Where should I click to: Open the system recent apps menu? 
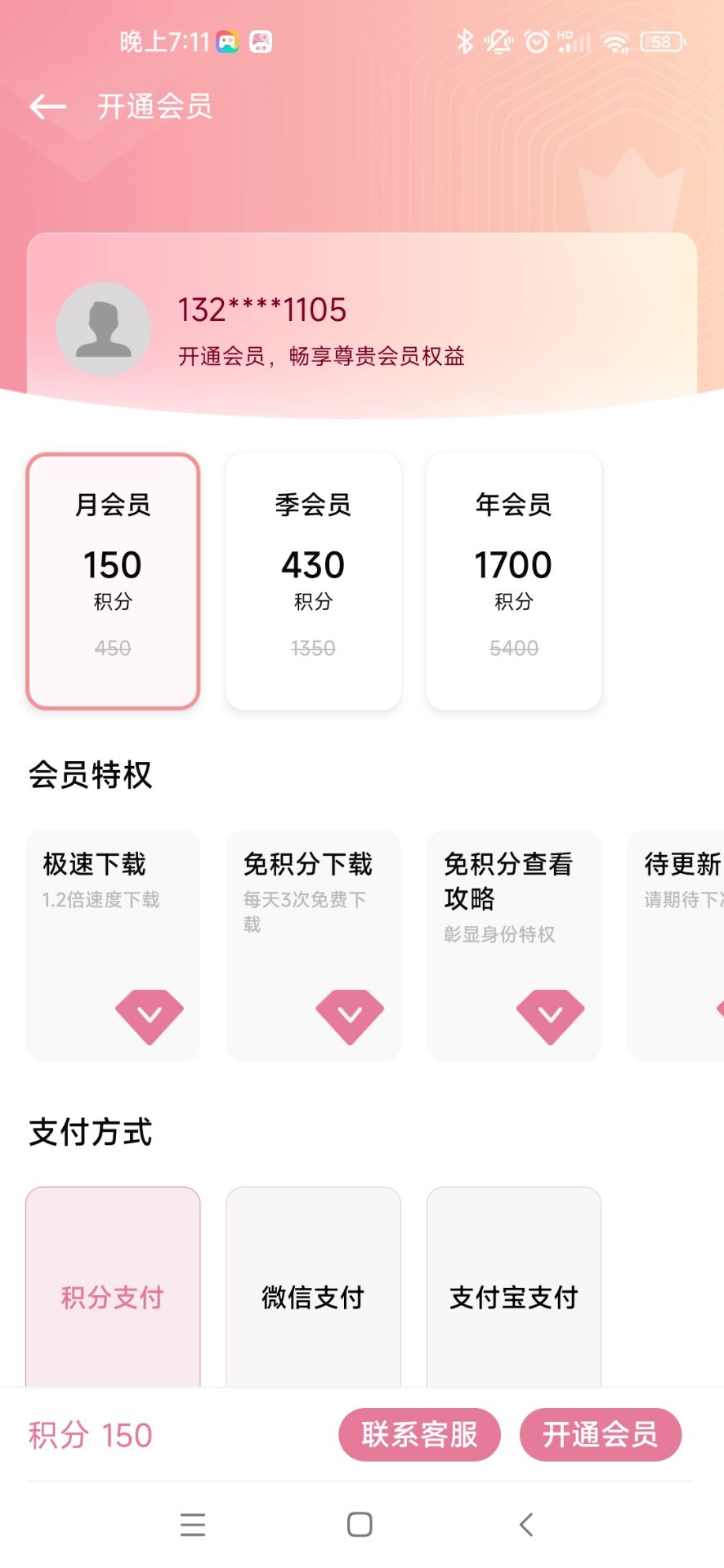[x=193, y=1525]
